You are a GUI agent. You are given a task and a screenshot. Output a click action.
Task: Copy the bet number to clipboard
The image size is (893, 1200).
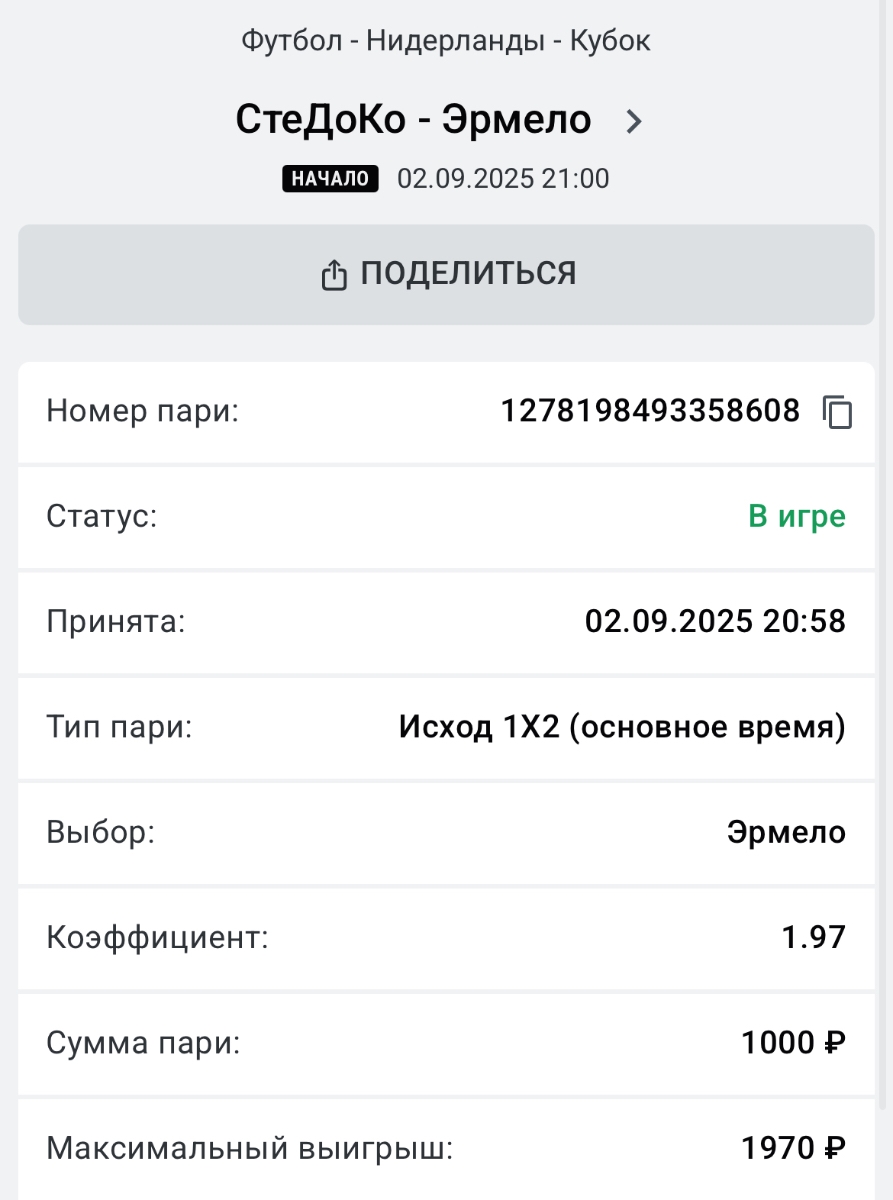[837, 412]
